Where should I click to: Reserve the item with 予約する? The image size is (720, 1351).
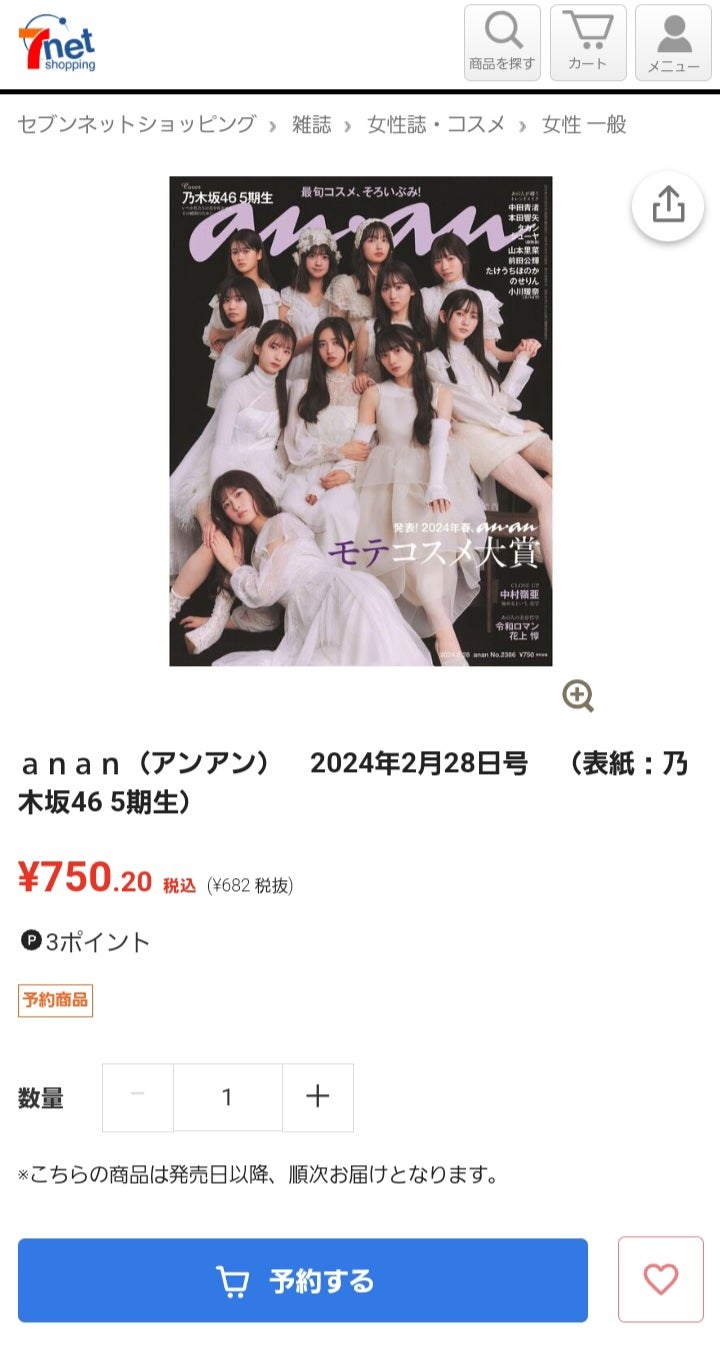303,1280
